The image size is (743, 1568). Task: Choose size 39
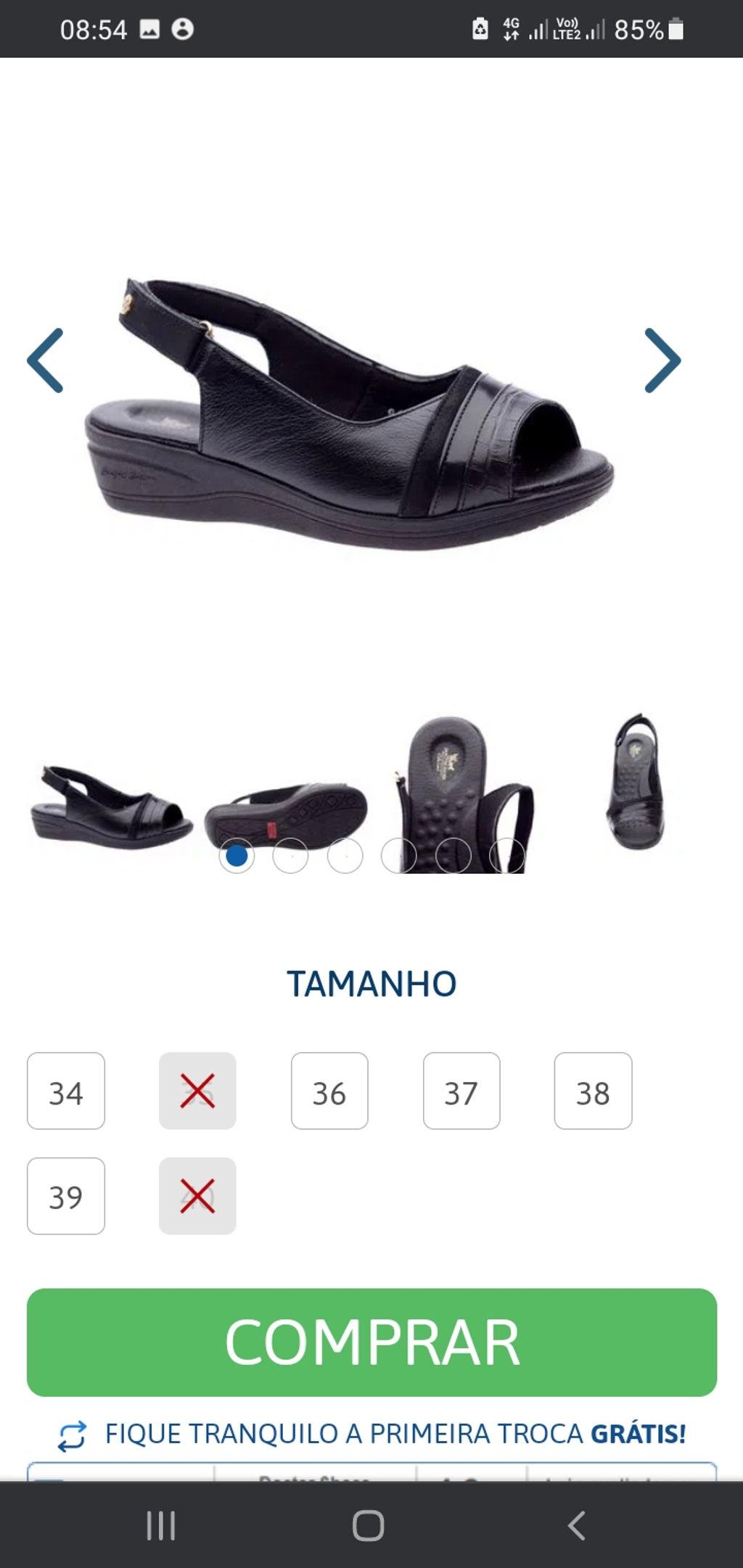pos(66,1196)
